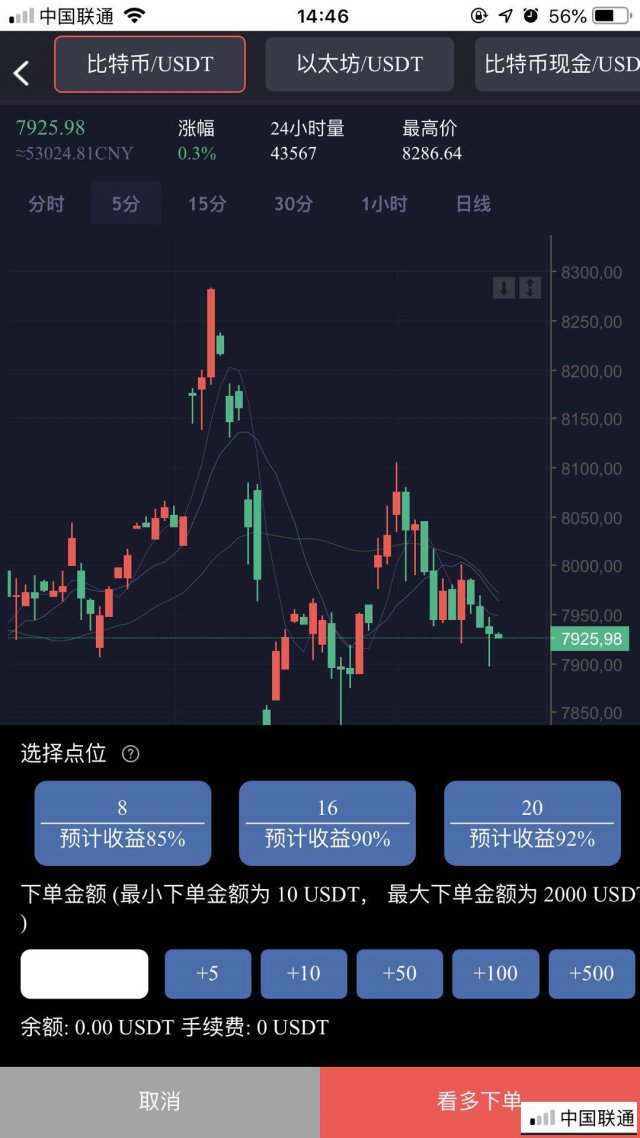Screen dimensions: 640x1138
Task: Choose the 8 point option with 85% return
Action: tap(123, 823)
